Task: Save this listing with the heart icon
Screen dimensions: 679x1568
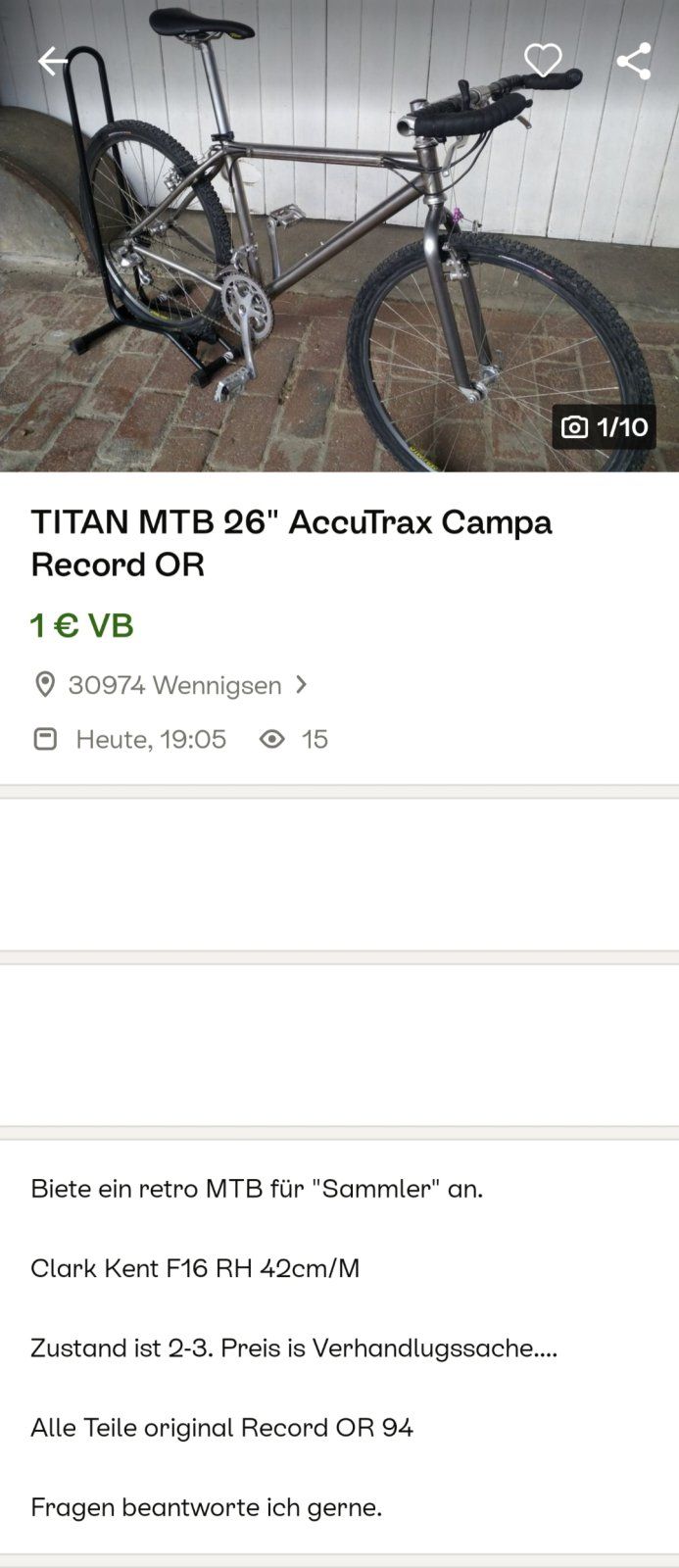Action: click(x=543, y=61)
